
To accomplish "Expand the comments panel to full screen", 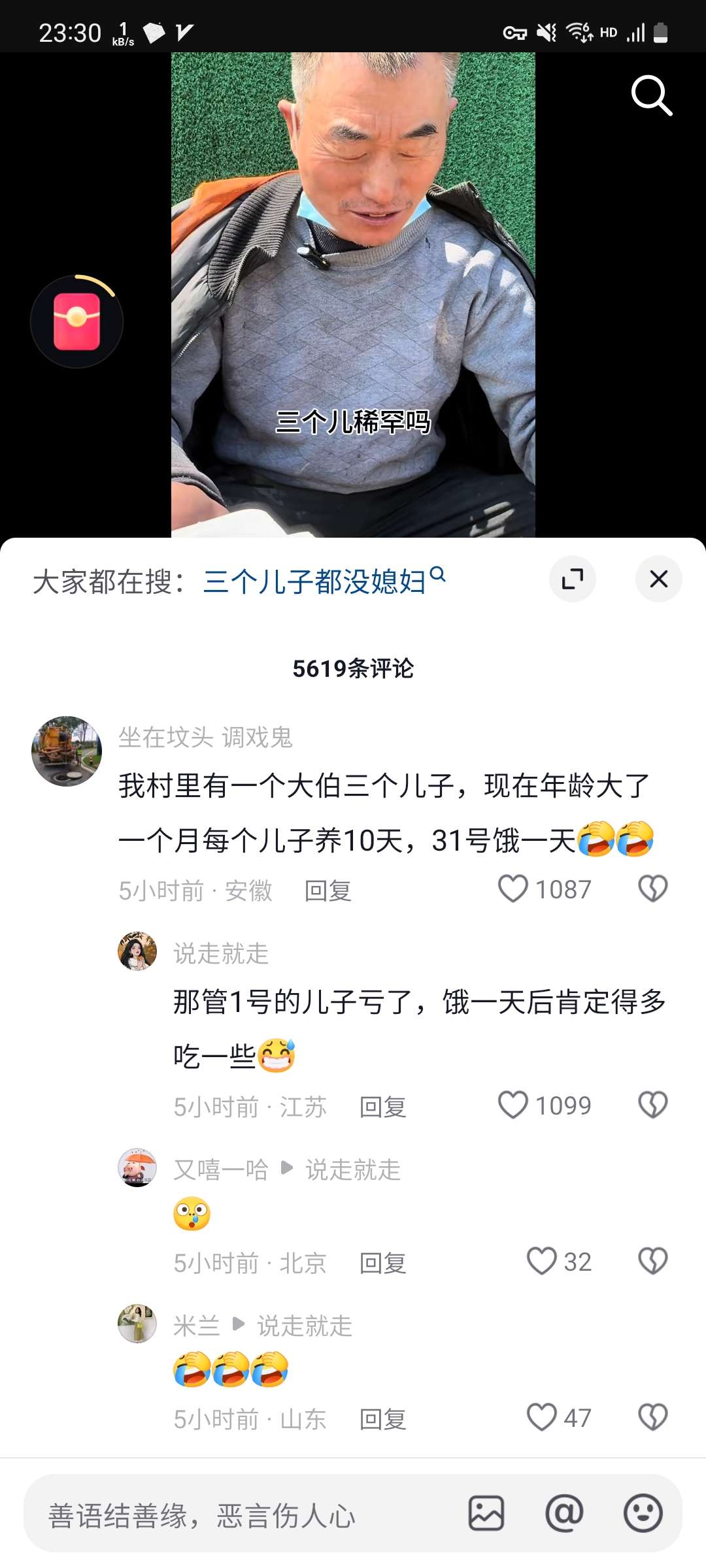I will (573, 579).
